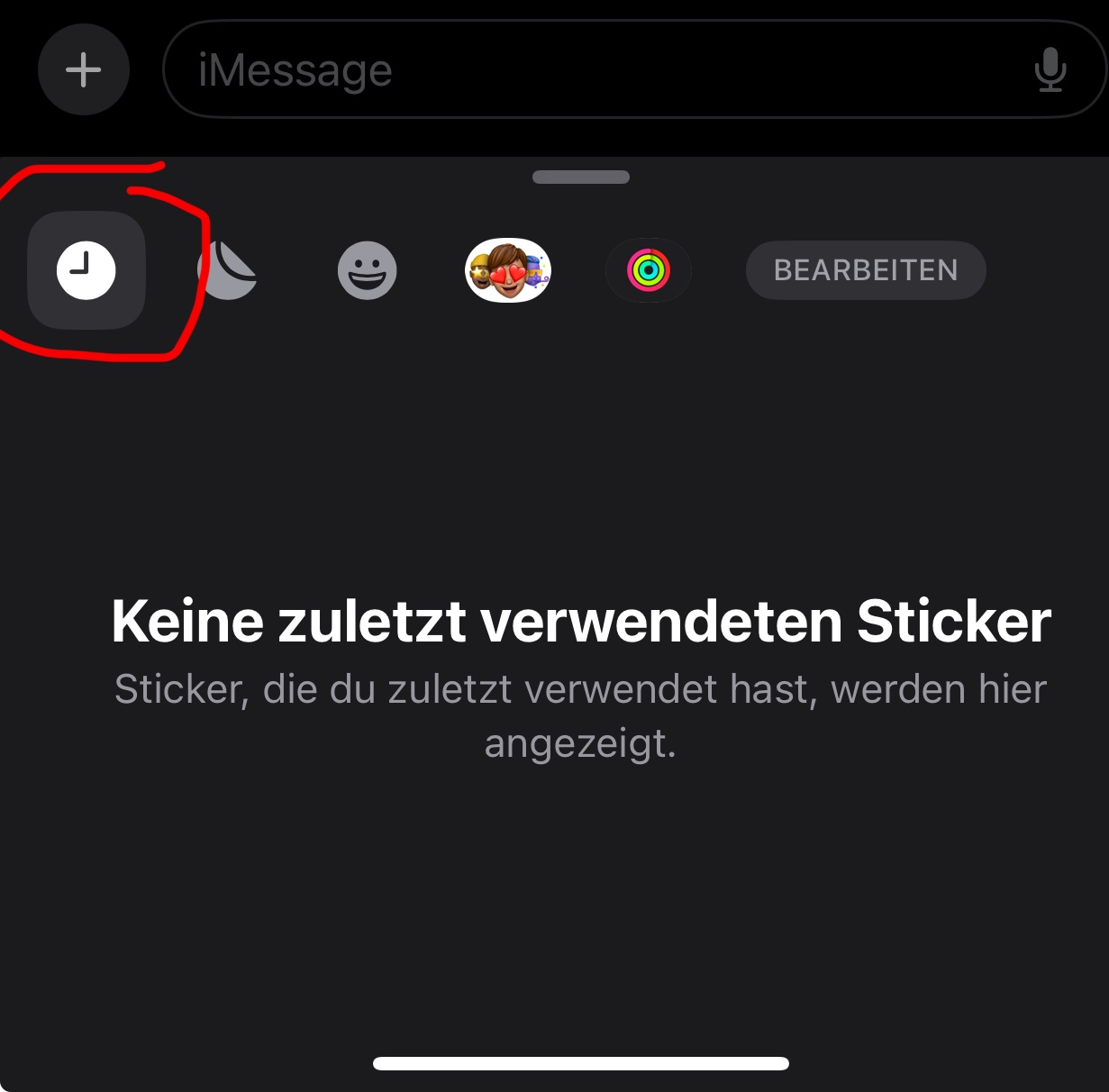
Task: Start dictation with the microphone icon
Action: [1050, 70]
